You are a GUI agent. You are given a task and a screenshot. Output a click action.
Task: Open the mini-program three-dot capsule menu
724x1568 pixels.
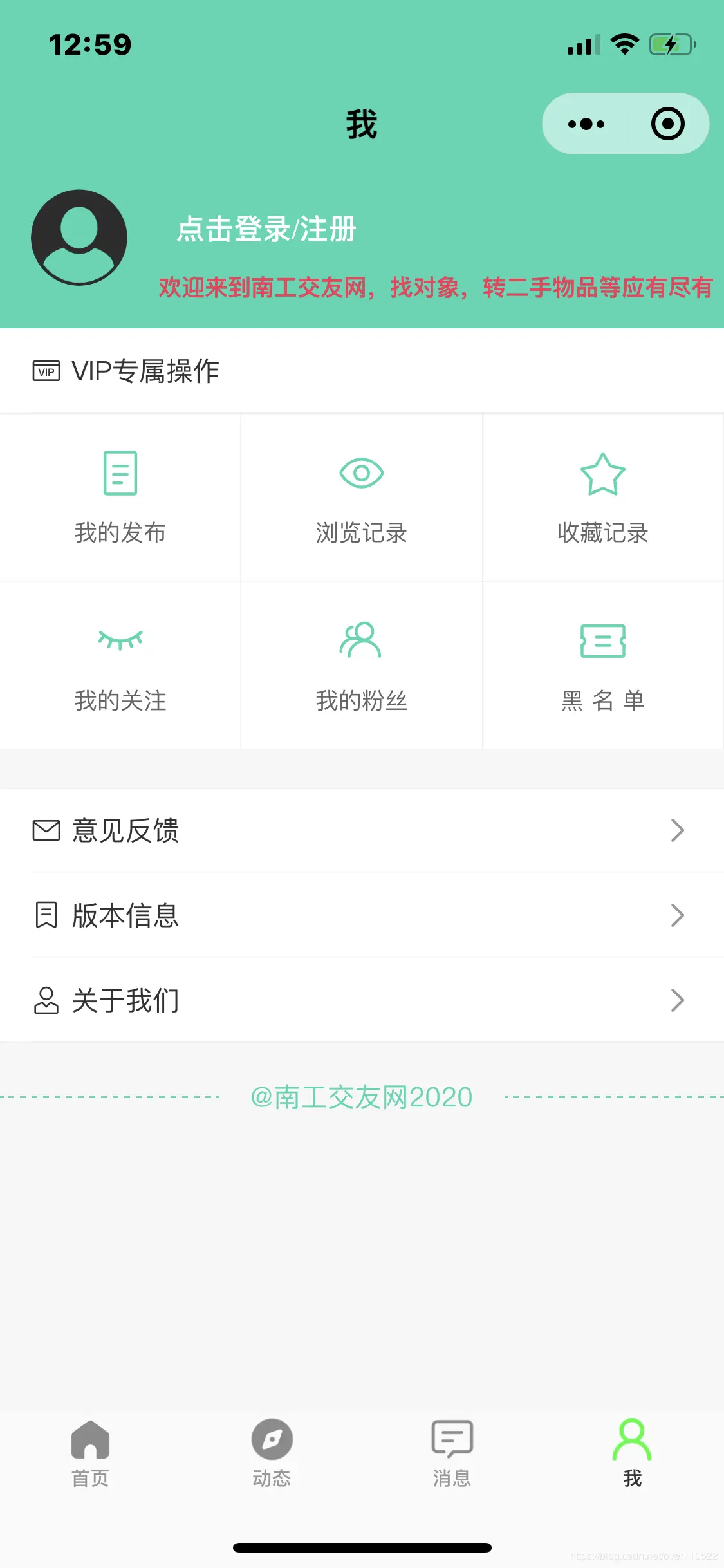point(584,124)
